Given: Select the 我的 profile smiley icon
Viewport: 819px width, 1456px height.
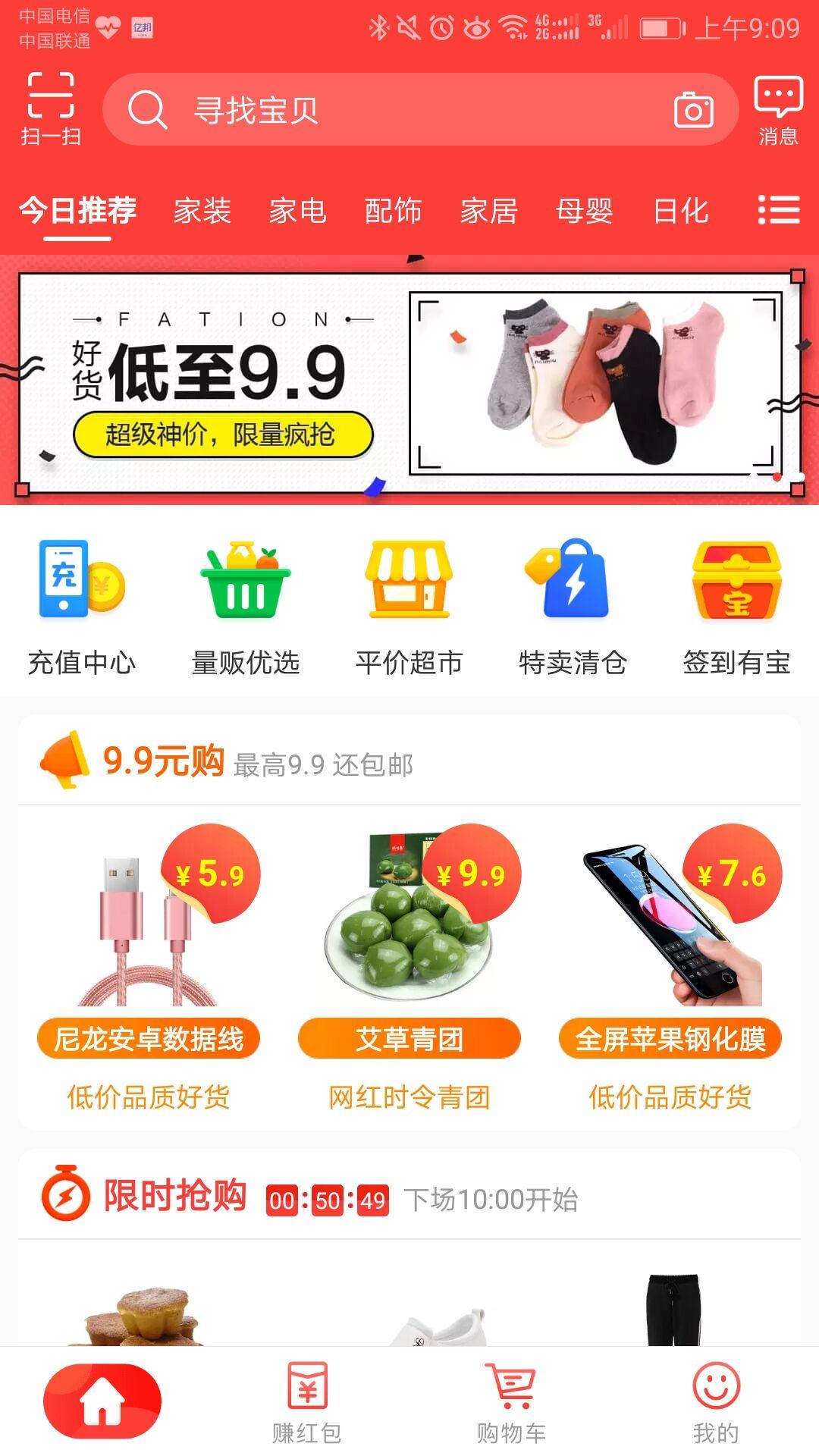Looking at the screenshot, I should pos(715,1399).
